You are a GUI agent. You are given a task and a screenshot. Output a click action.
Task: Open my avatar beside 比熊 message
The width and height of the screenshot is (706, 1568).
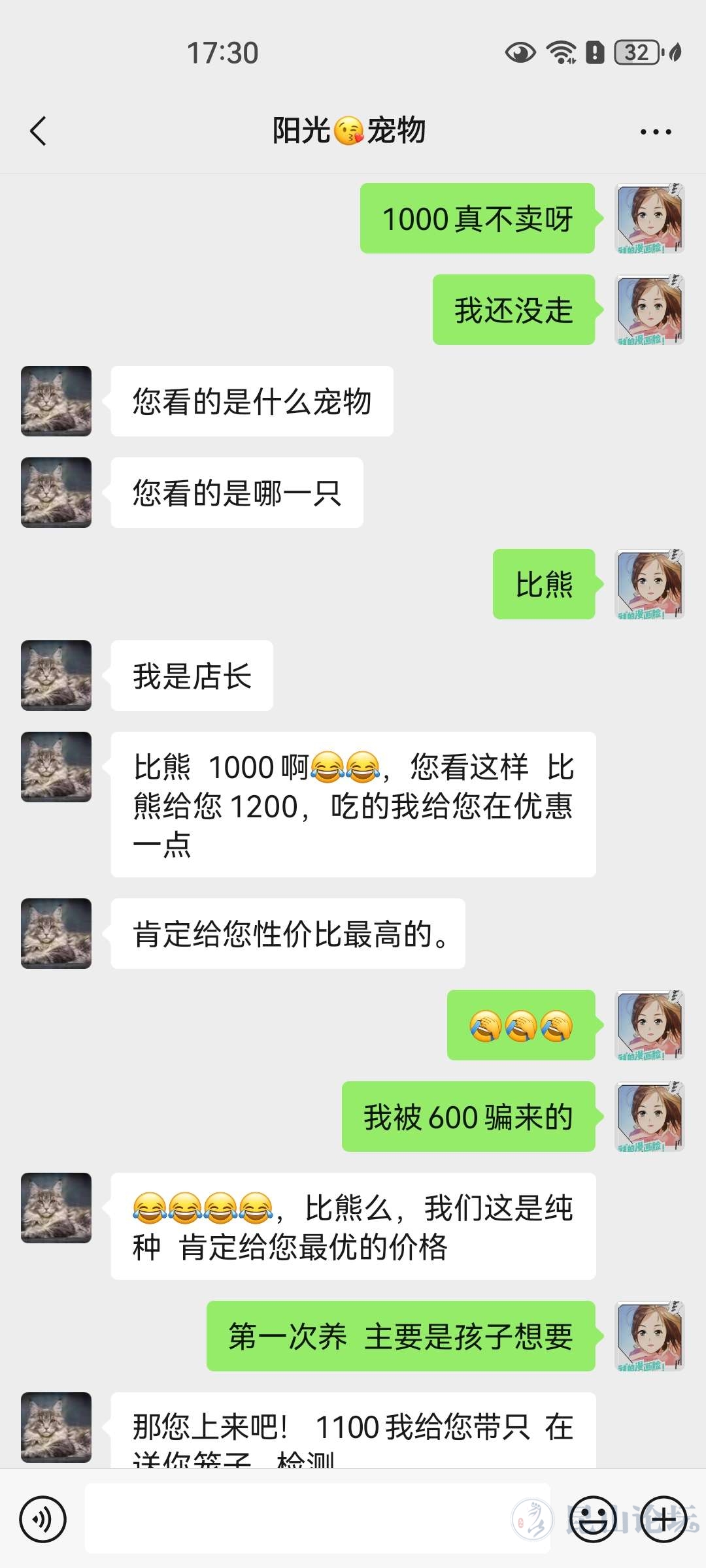point(650,584)
